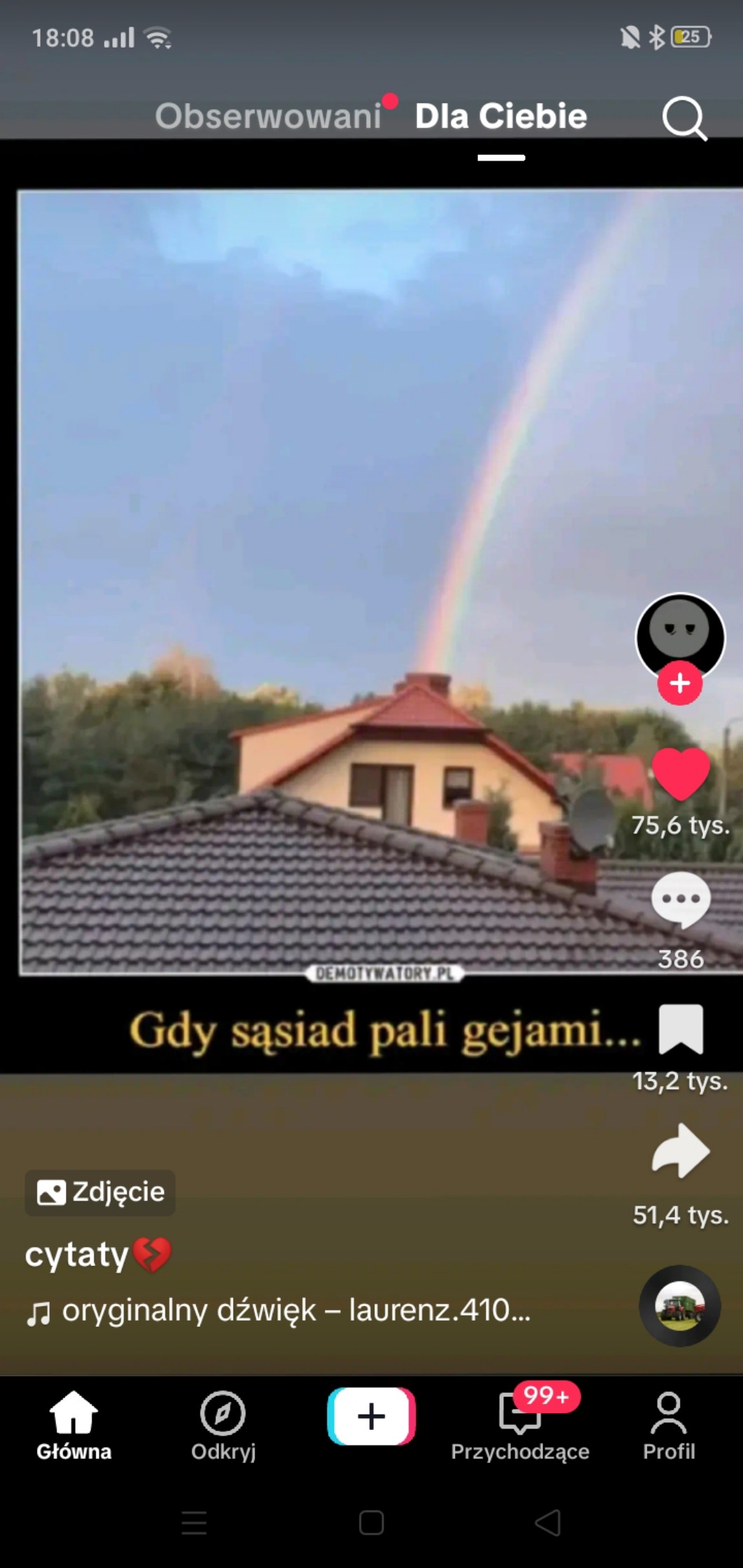Follow the creator with the plus badge
The width and height of the screenshot is (743, 1568).
679,683
